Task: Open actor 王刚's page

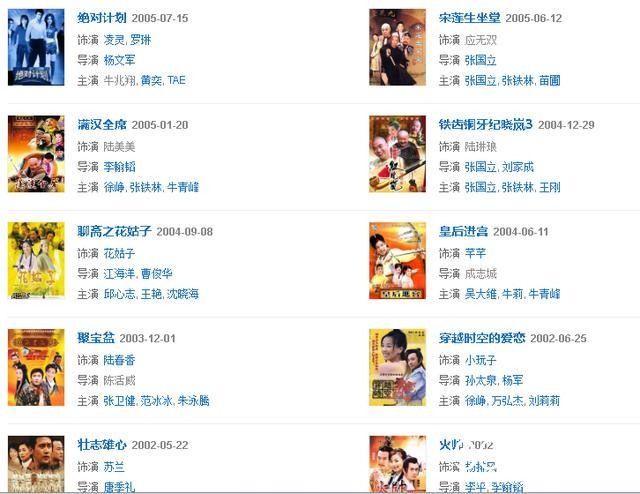Action: click(549, 187)
